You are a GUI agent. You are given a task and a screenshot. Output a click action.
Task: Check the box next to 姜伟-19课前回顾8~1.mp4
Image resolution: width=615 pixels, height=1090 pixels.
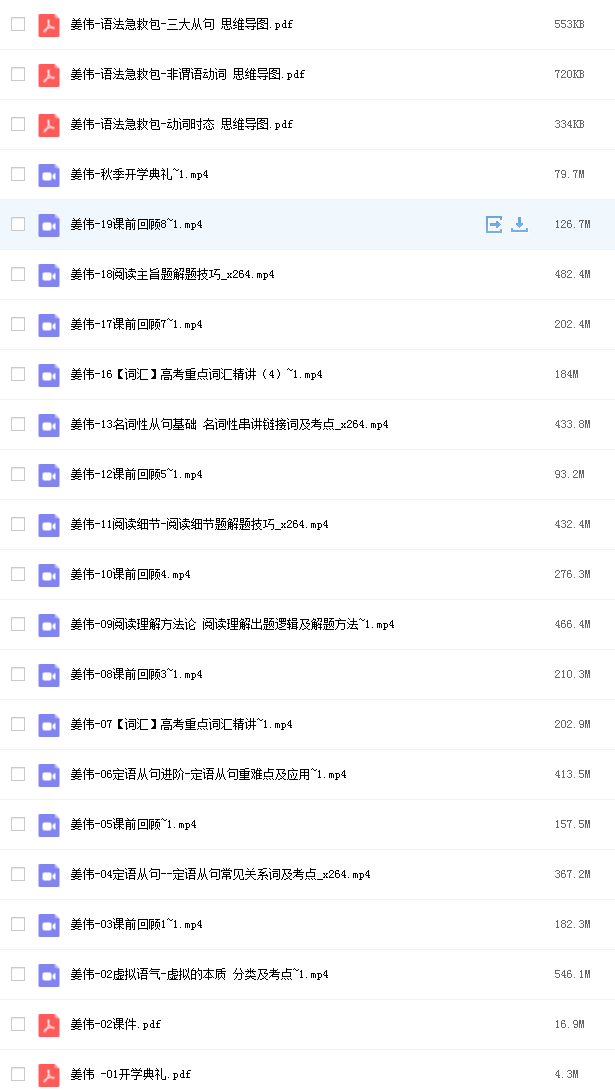18,225
